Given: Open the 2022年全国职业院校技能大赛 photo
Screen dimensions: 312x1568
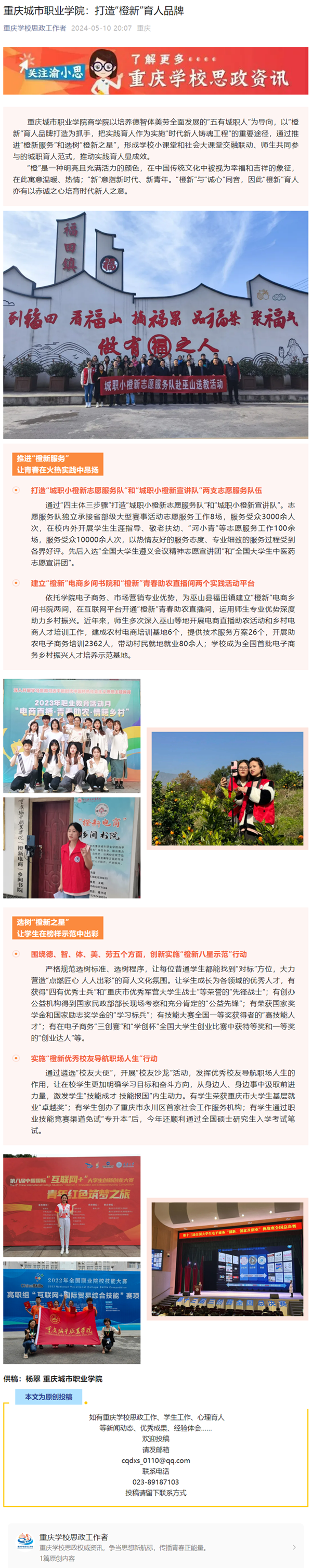Looking at the screenshot, I should point(72,1313).
